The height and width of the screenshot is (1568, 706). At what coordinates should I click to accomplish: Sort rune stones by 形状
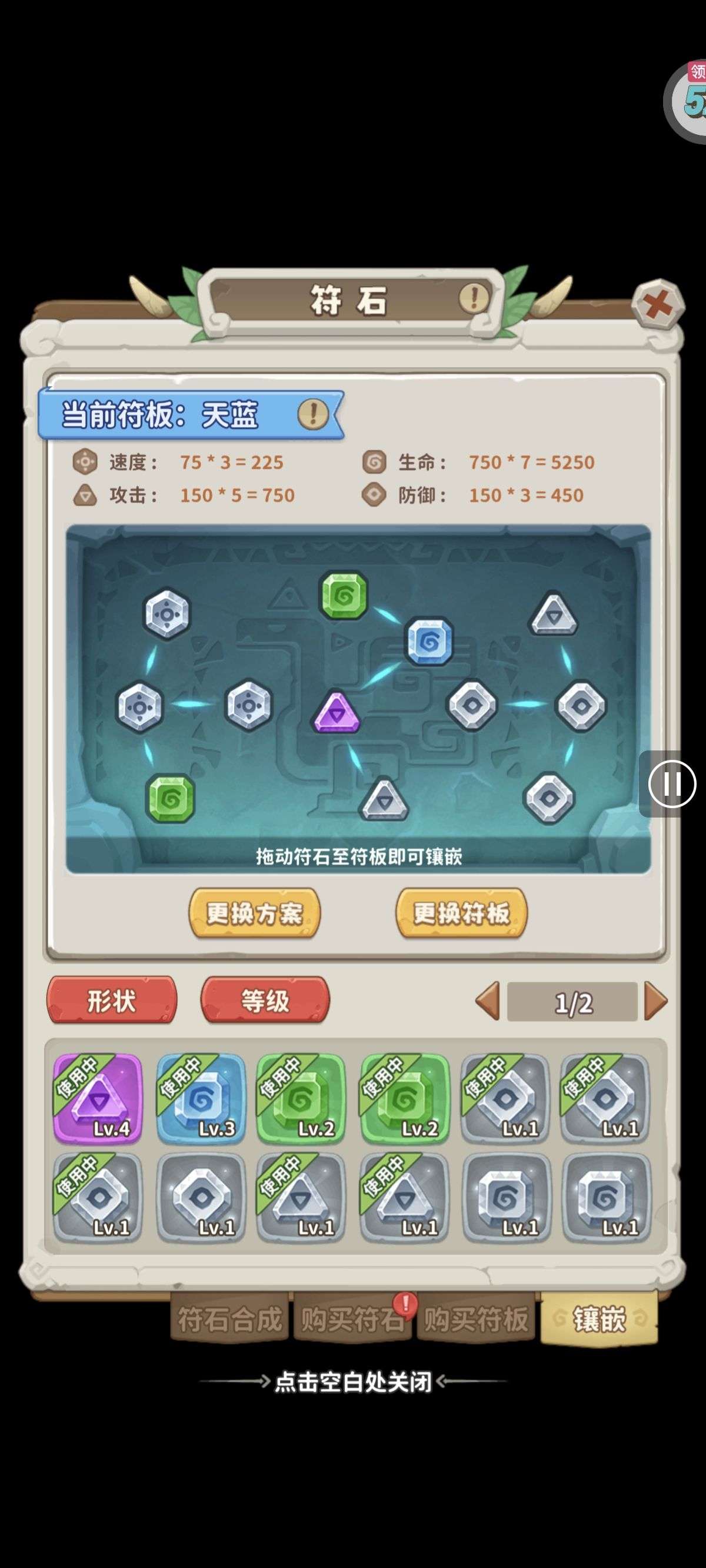point(112,1001)
